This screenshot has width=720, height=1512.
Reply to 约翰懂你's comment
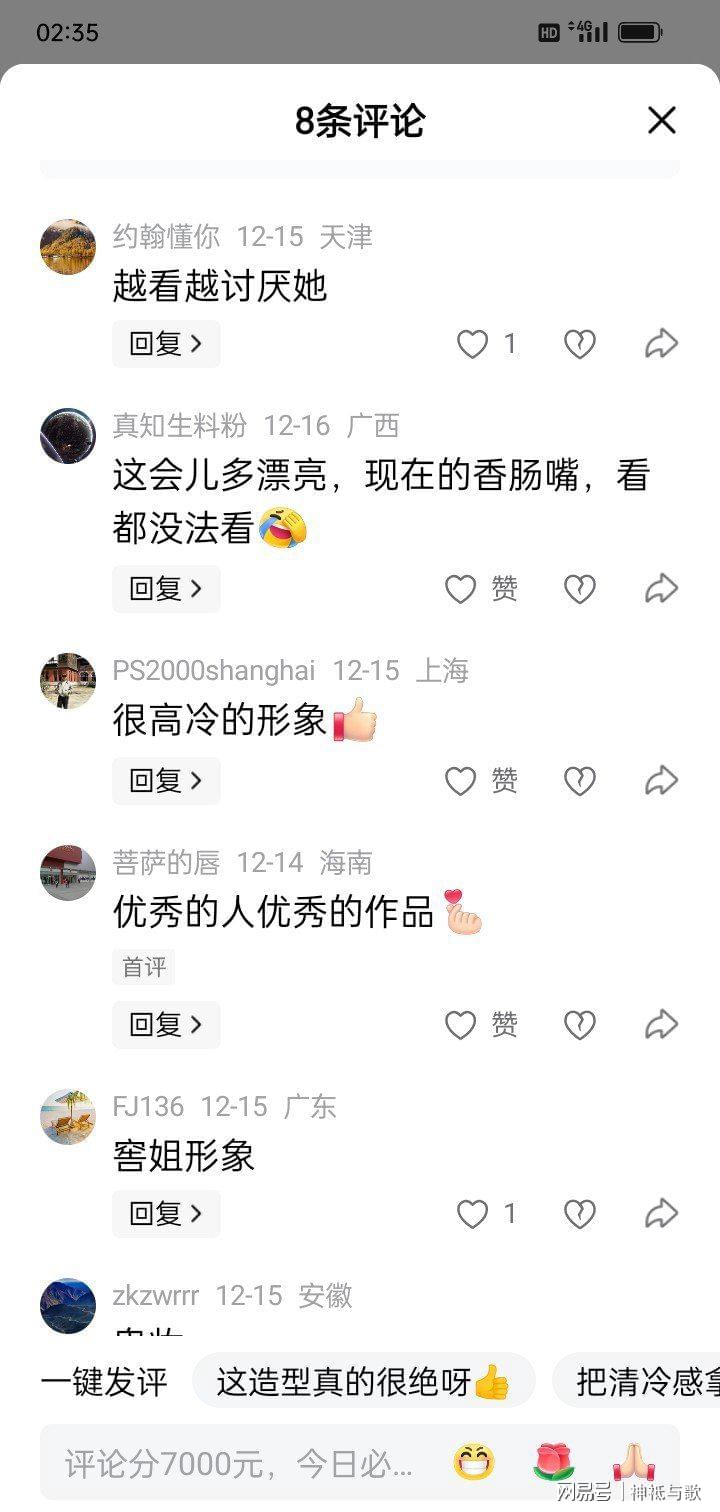tap(166, 344)
